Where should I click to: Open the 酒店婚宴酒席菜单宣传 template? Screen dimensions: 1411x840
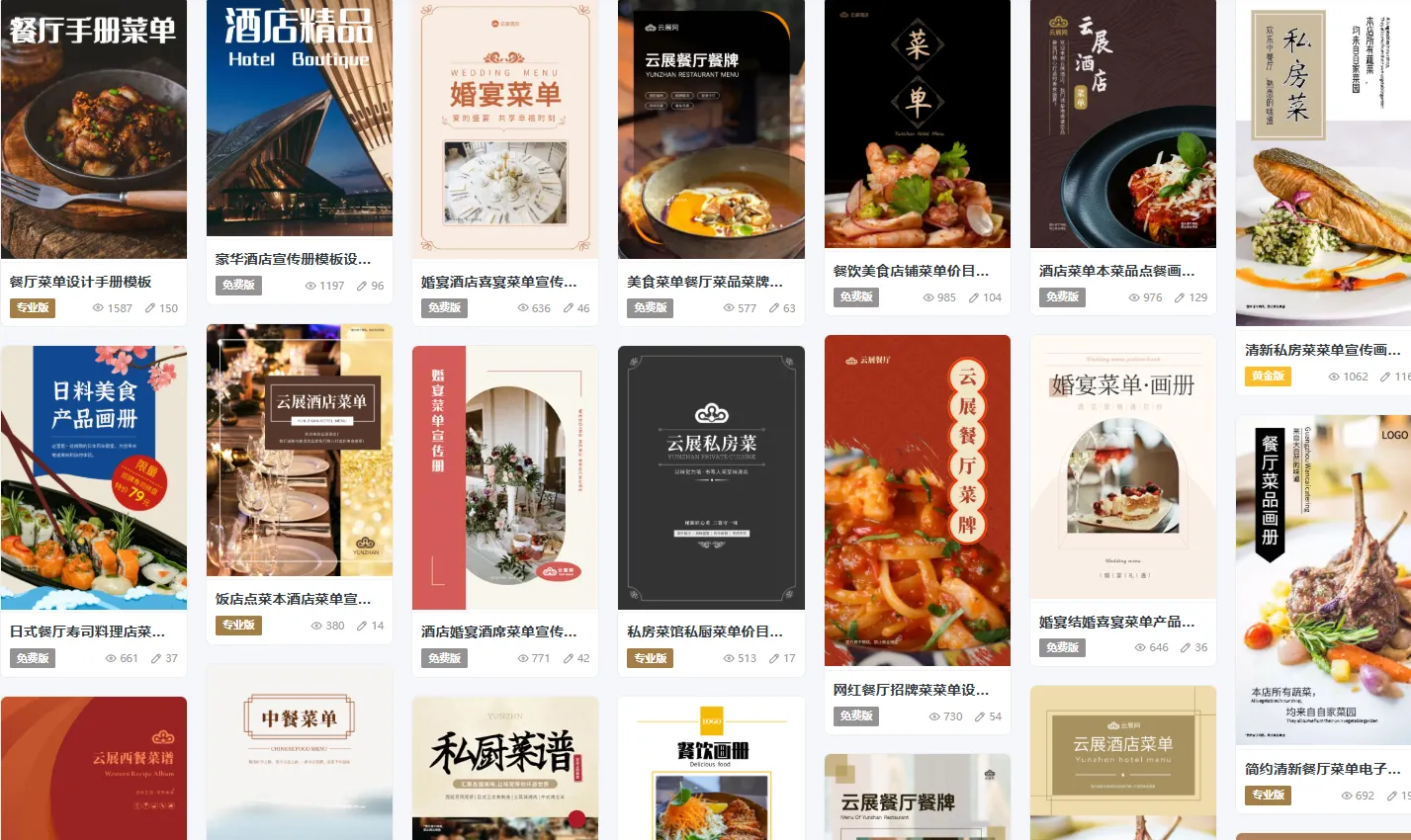coord(504,479)
